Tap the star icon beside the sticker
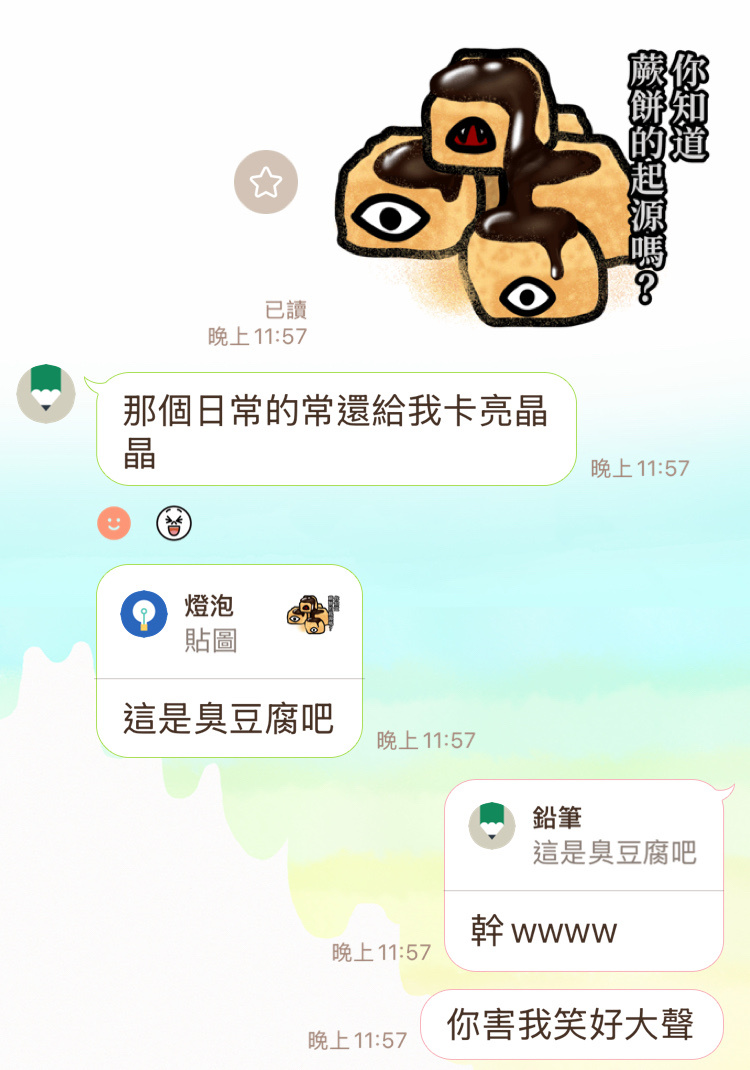Viewport: 750px width, 1070px height. [265, 182]
